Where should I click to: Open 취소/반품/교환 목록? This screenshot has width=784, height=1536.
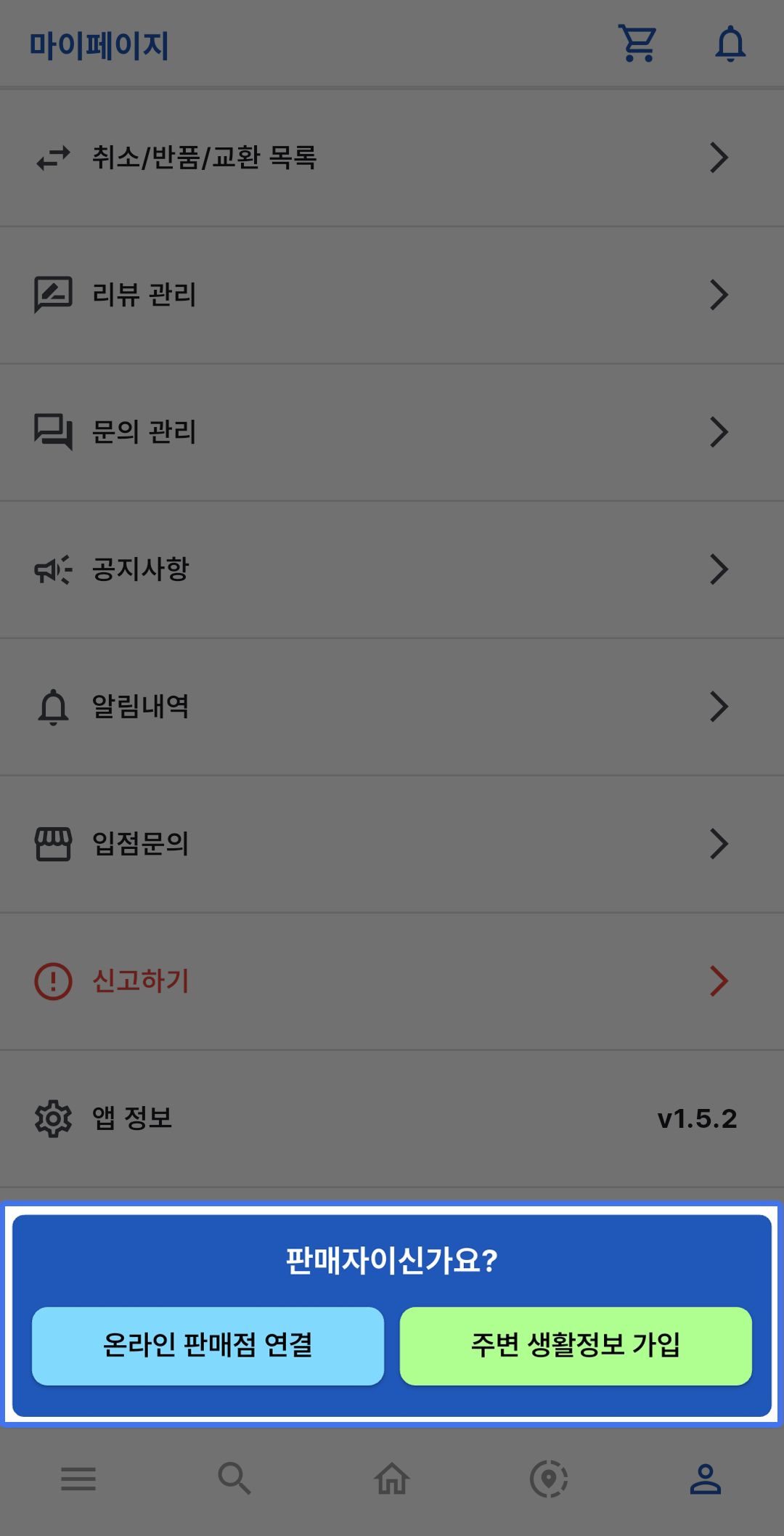click(392, 158)
